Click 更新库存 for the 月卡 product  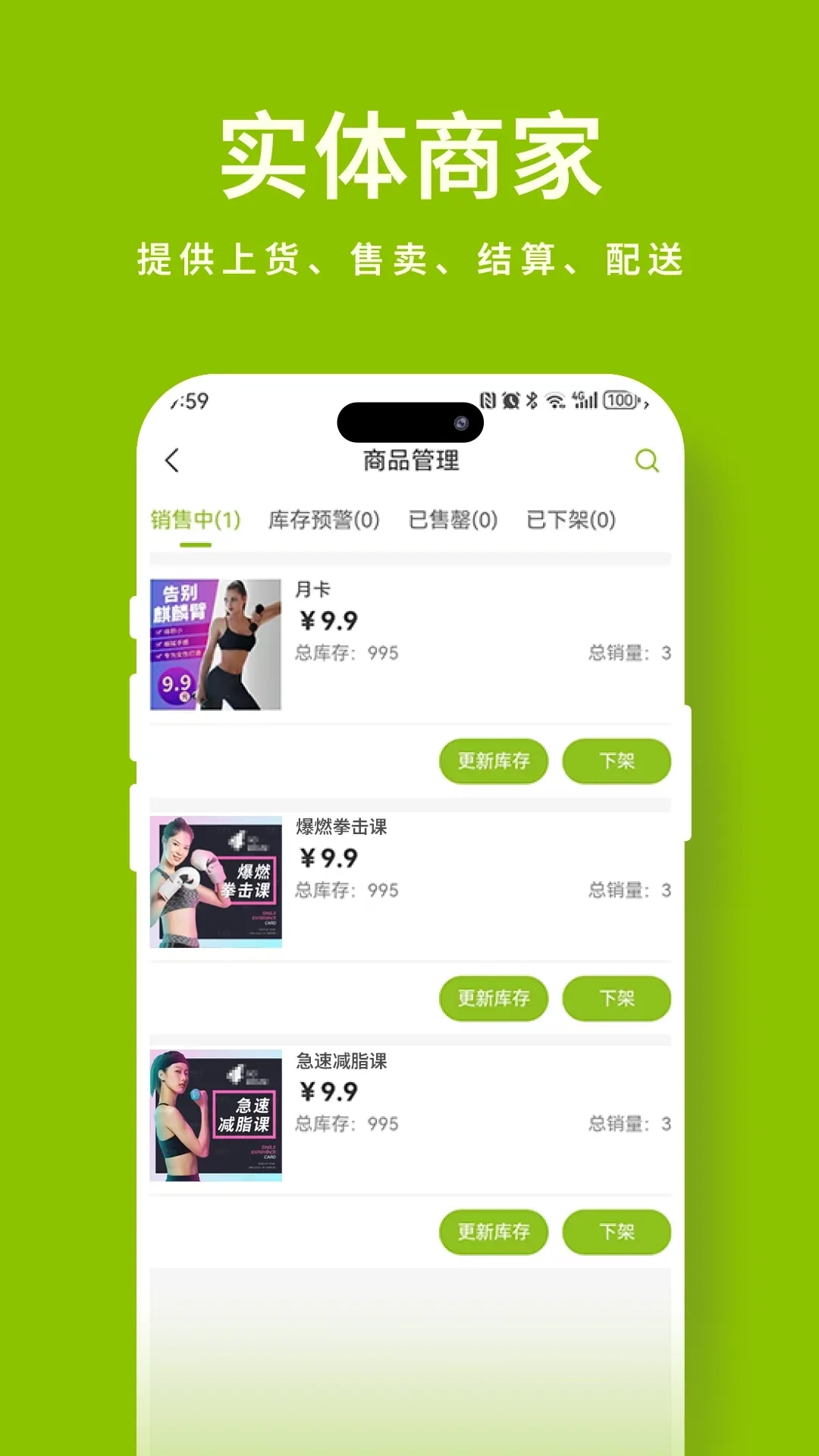click(494, 761)
